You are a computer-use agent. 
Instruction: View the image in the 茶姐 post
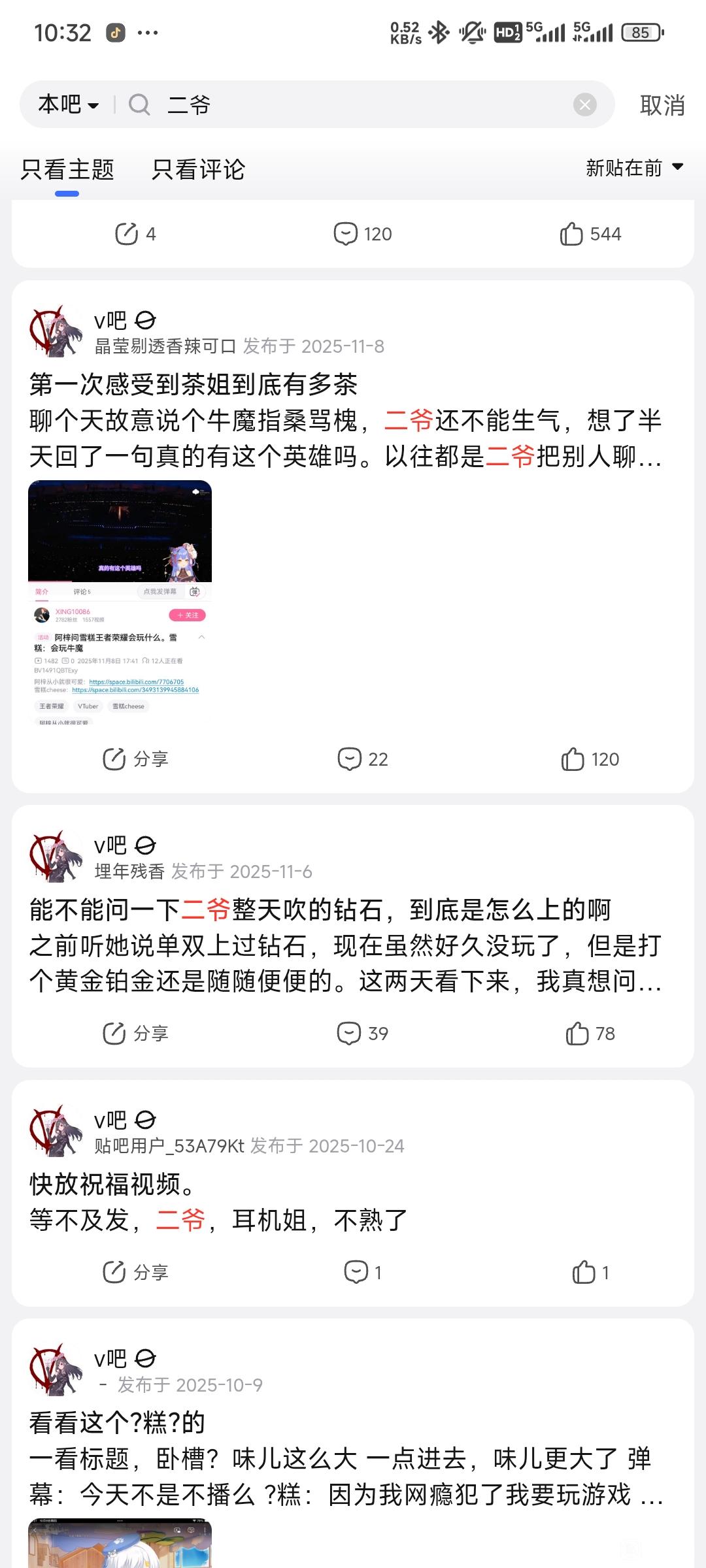(120, 601)
